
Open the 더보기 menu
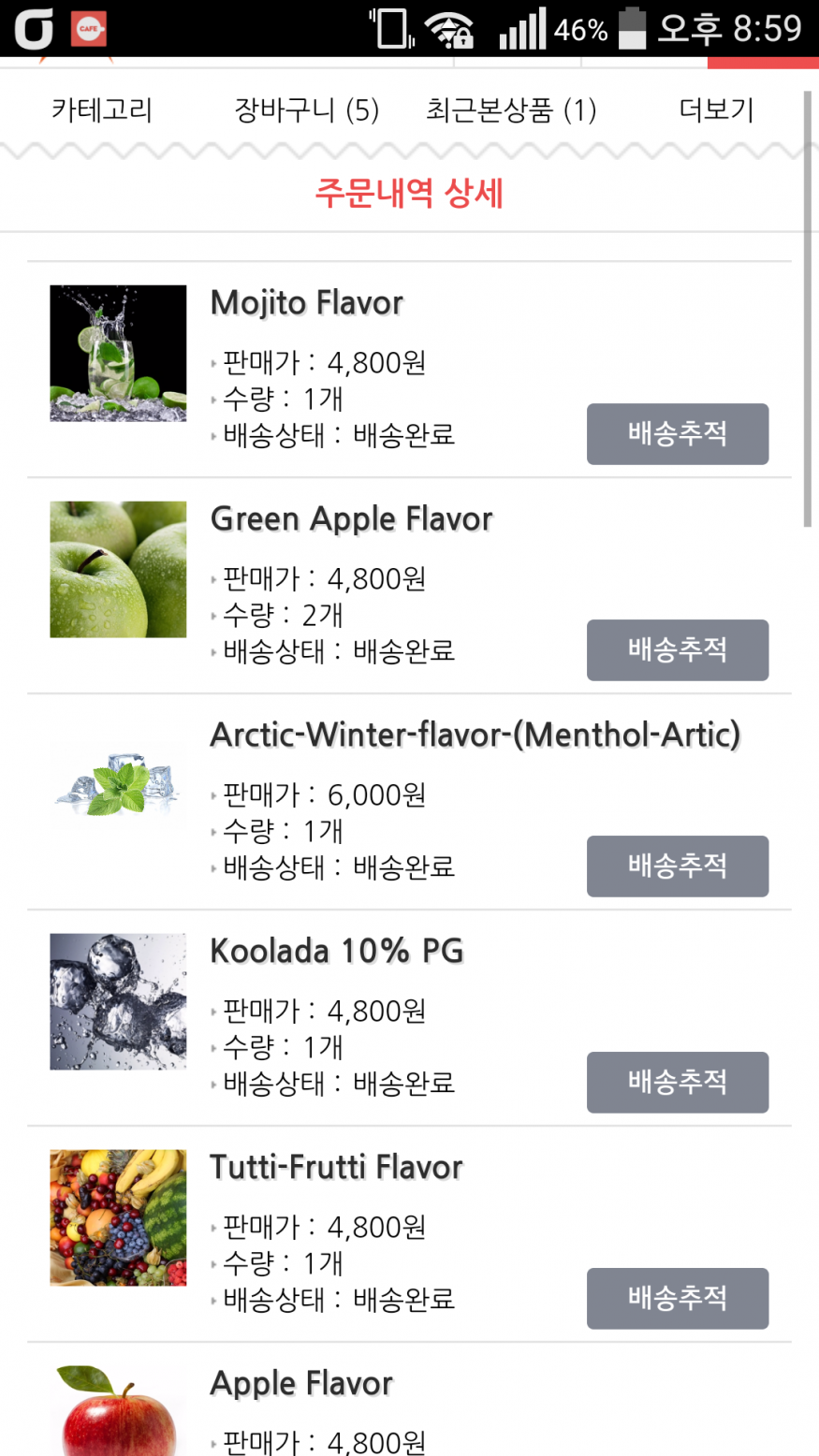coord(716,110)
